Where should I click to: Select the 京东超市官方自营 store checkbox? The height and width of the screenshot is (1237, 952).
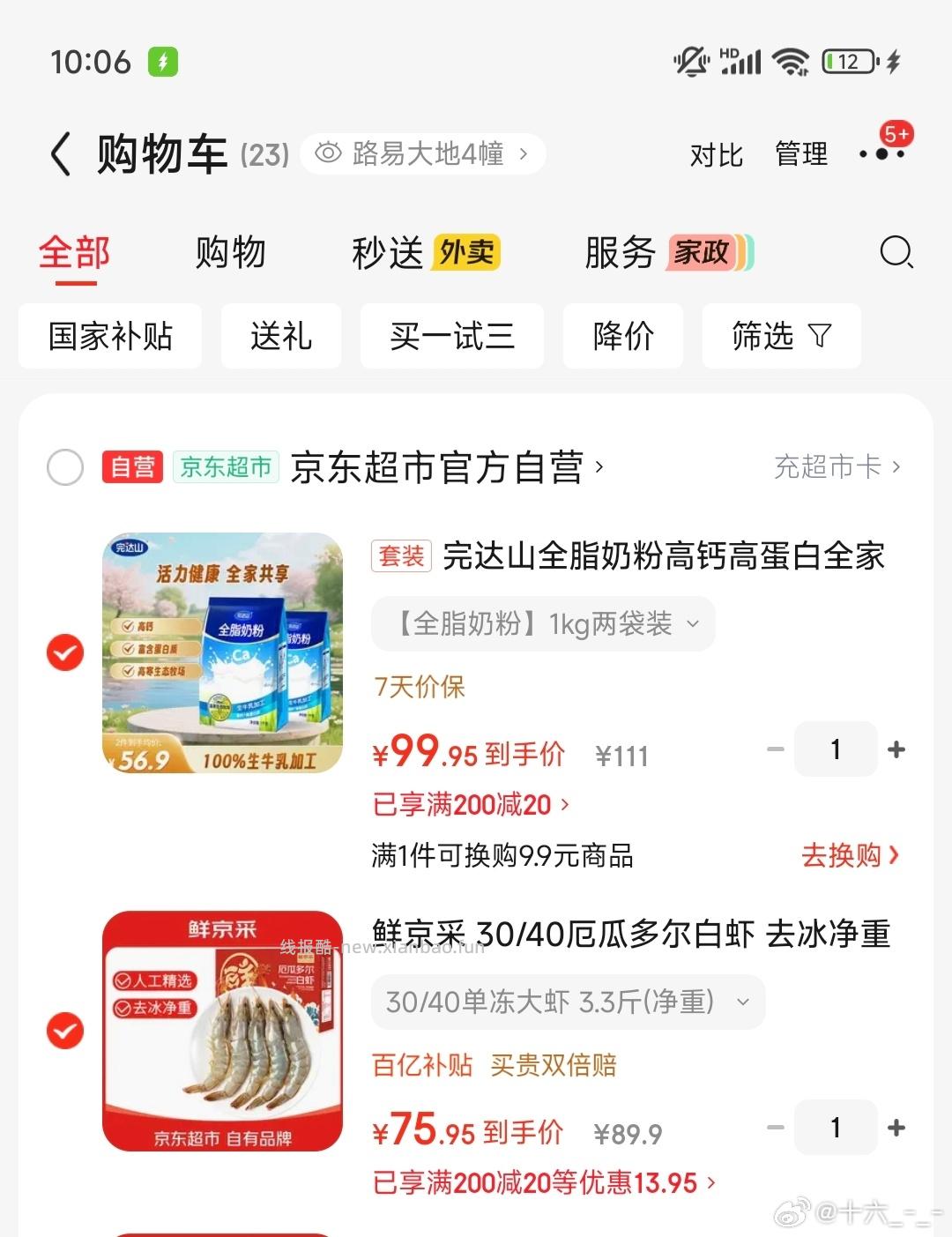tap(64, 467)
